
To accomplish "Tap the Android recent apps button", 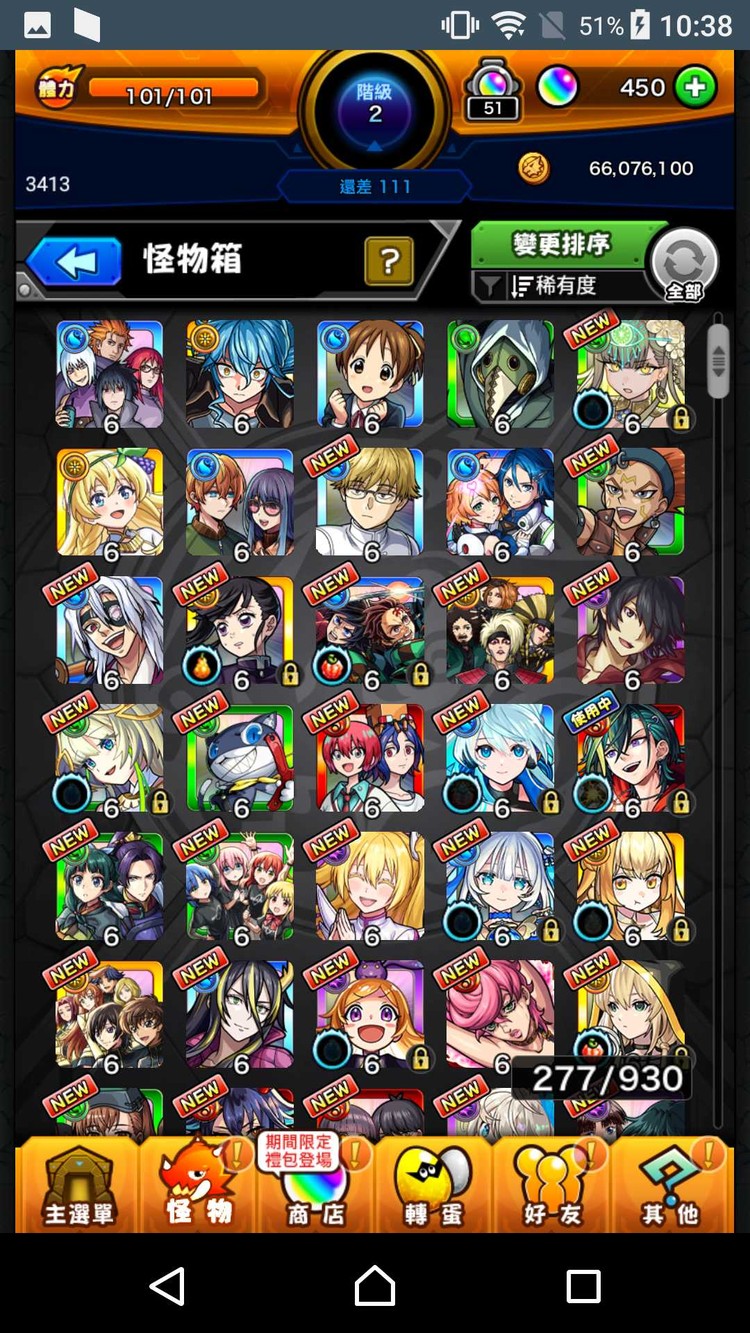I will click(583, 1285).
